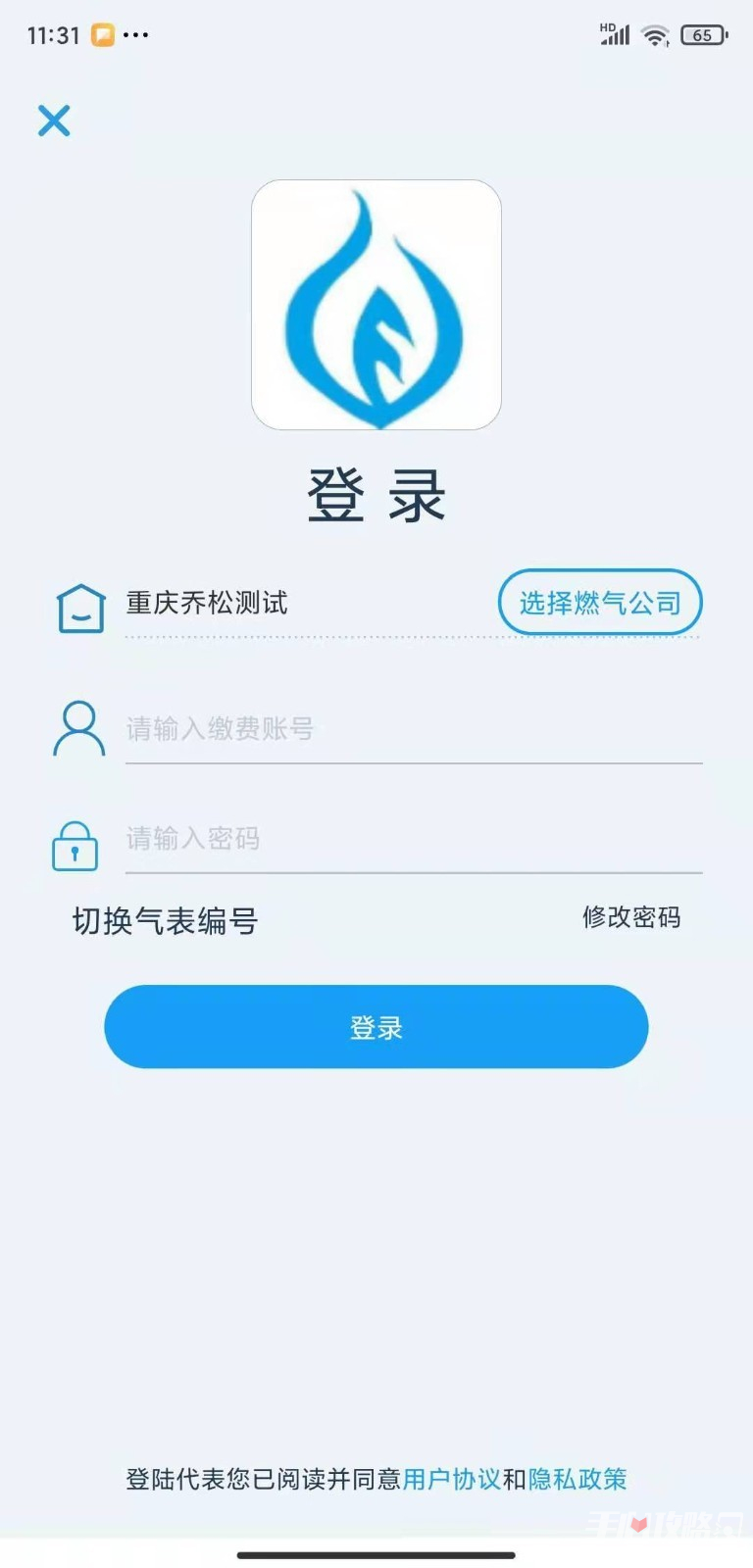
Task: Open 修改密码 to change password
Action: point(632,918)
